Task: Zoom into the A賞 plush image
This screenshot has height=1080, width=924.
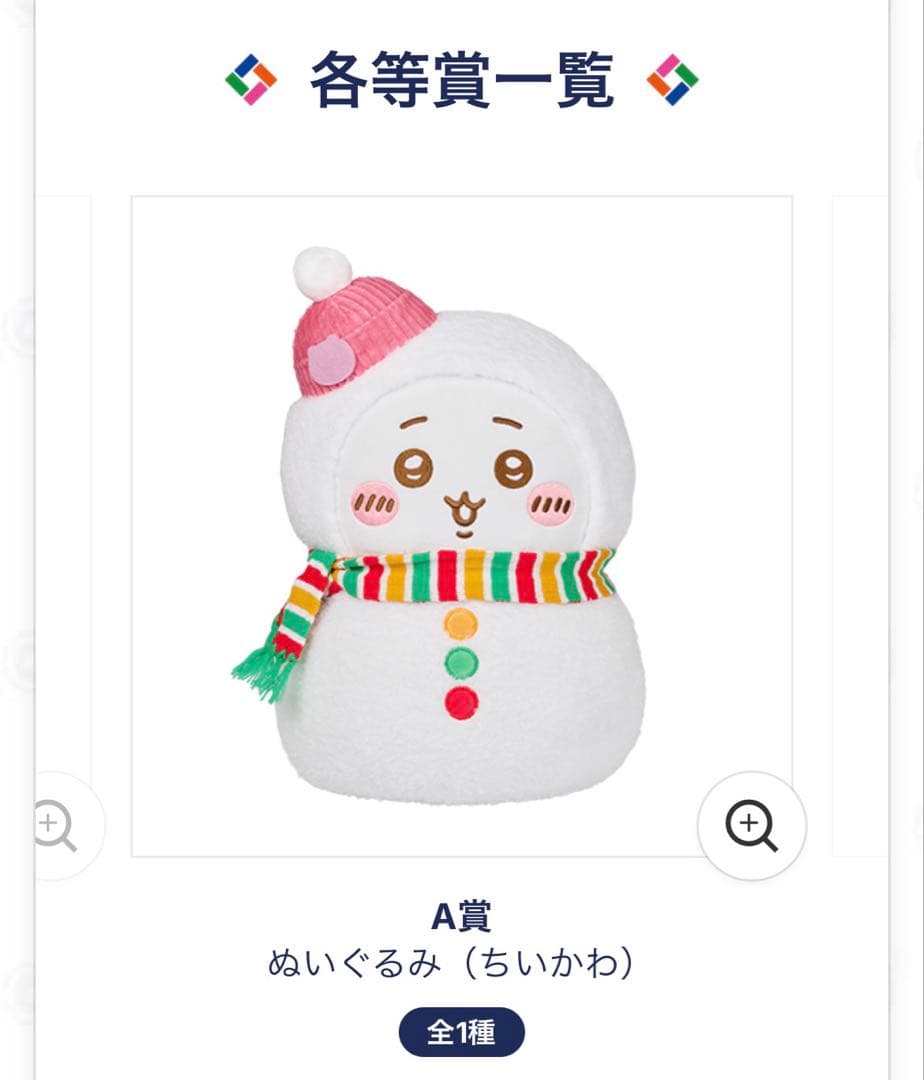Action: coord(751,826)
